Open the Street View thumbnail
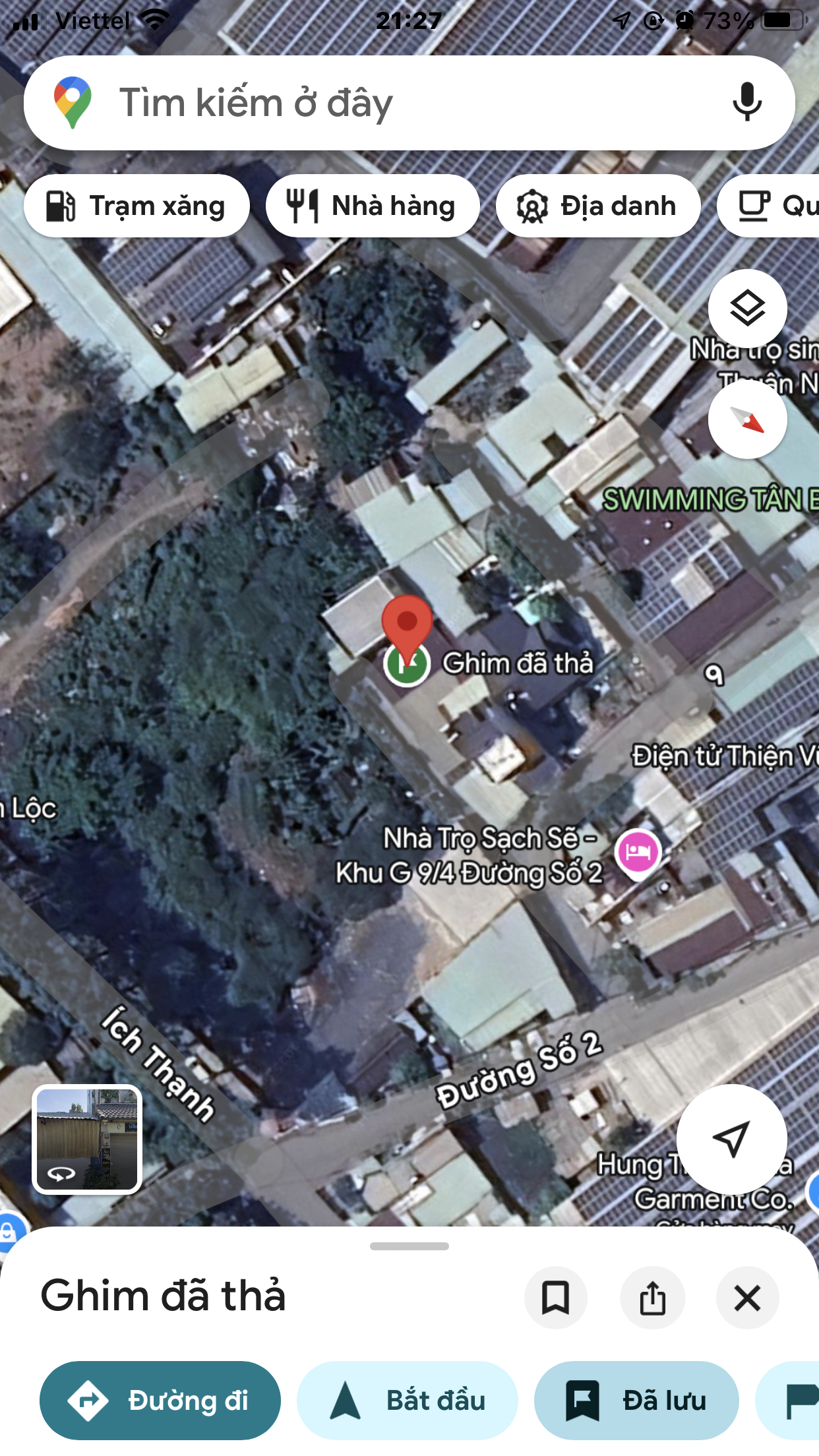Screen dimensions: 819x1456 tap(87, 1139)
